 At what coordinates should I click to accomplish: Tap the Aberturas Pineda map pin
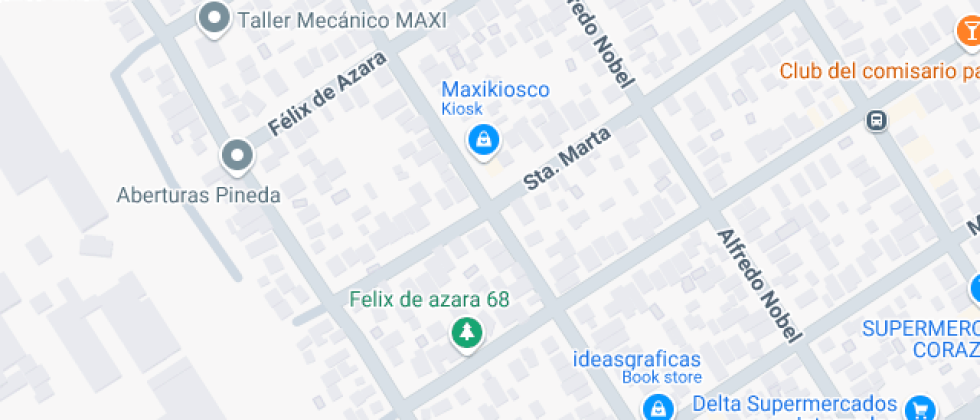pos(237,156)
